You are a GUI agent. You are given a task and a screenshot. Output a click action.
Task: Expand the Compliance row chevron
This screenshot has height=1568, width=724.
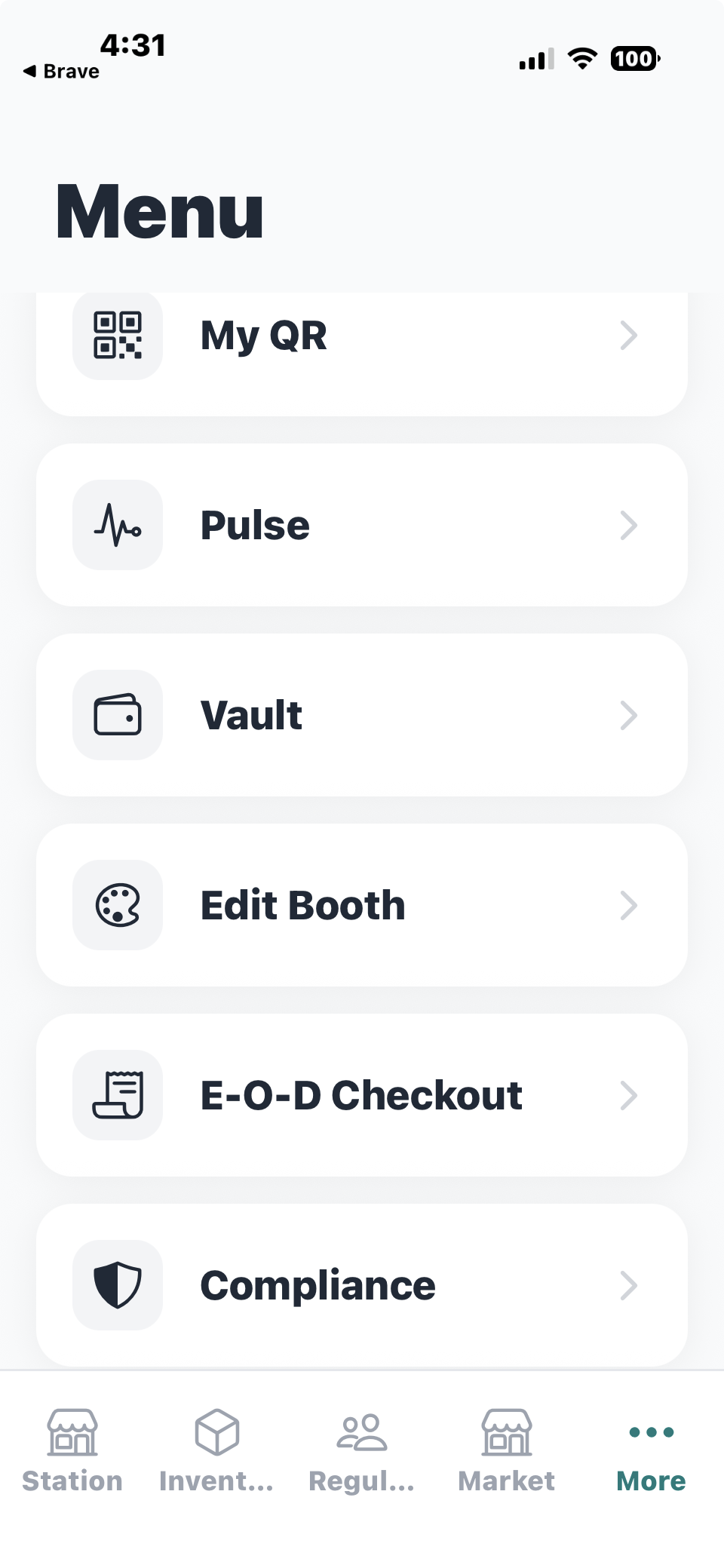[x=630, y=1286]
